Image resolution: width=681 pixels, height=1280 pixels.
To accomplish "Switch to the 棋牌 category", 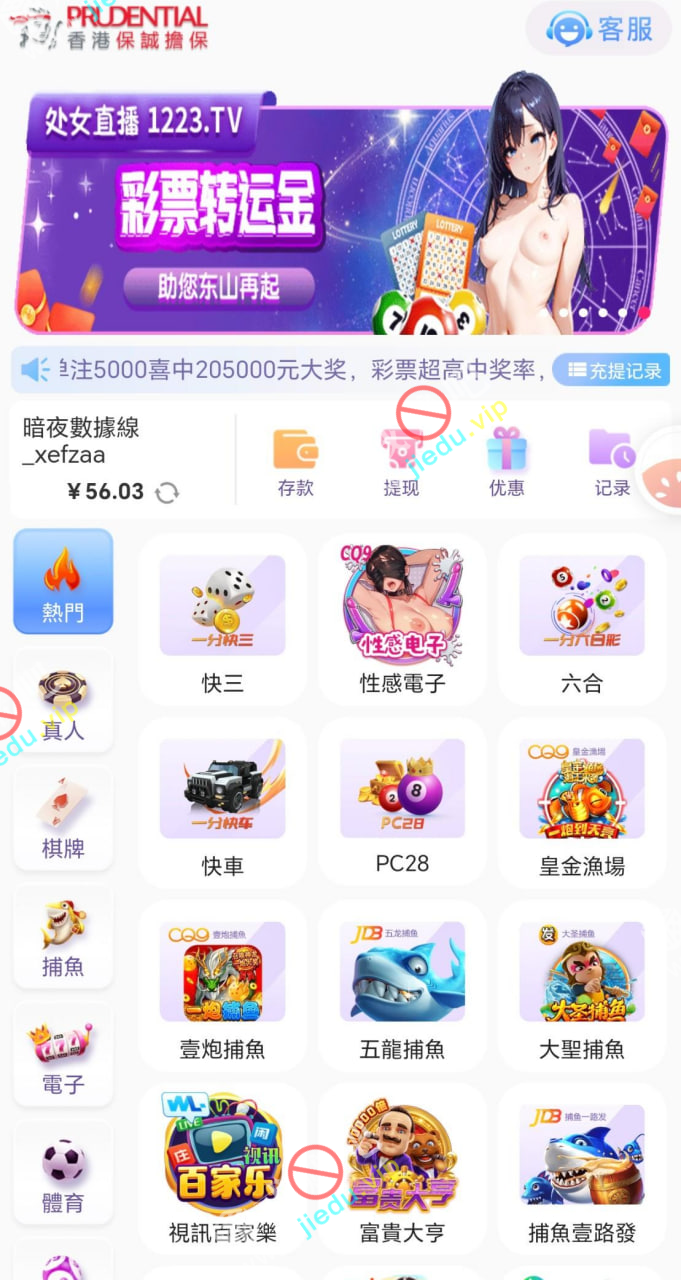I will tap(63, 818).
